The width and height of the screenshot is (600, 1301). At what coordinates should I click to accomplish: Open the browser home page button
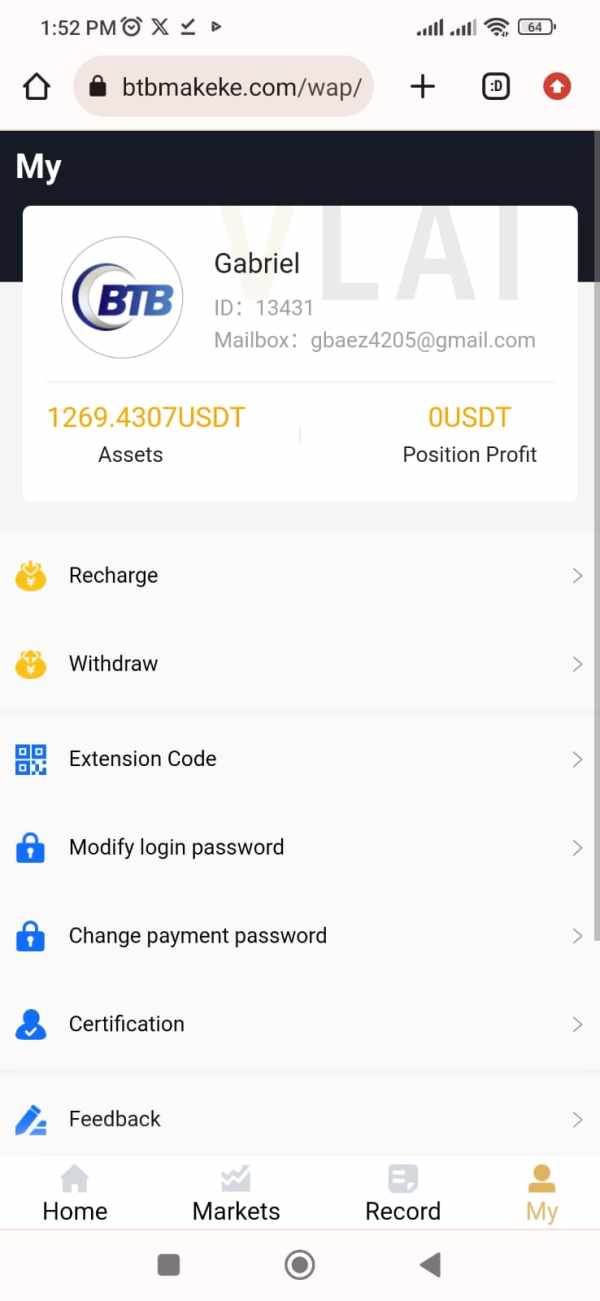click(x=36, y=87)
